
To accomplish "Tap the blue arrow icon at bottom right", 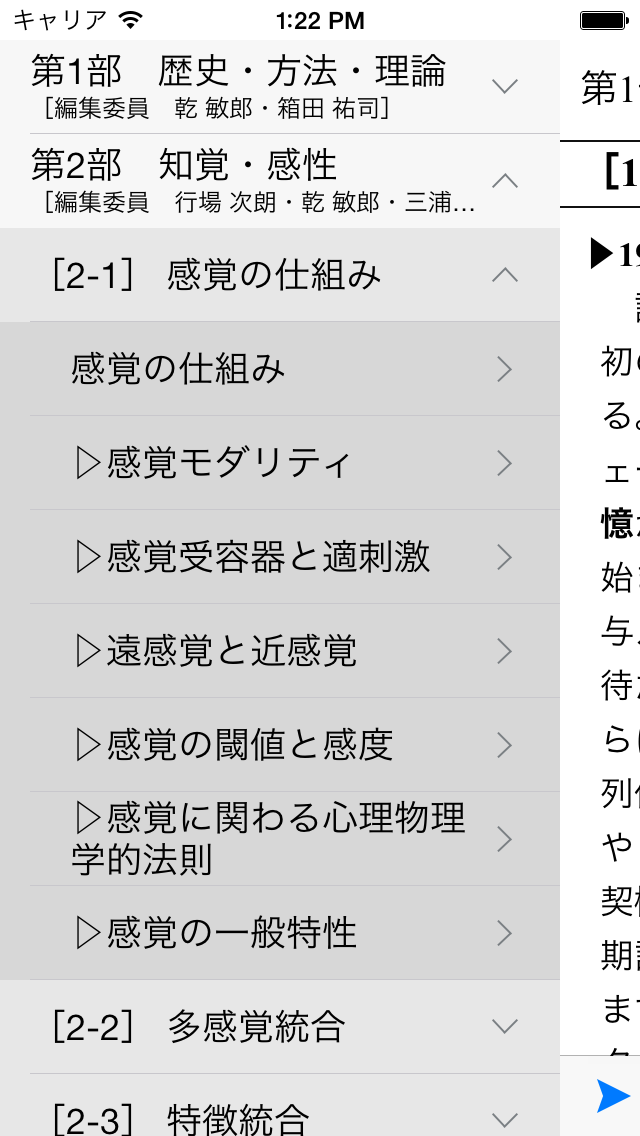I will [613, 1096].
